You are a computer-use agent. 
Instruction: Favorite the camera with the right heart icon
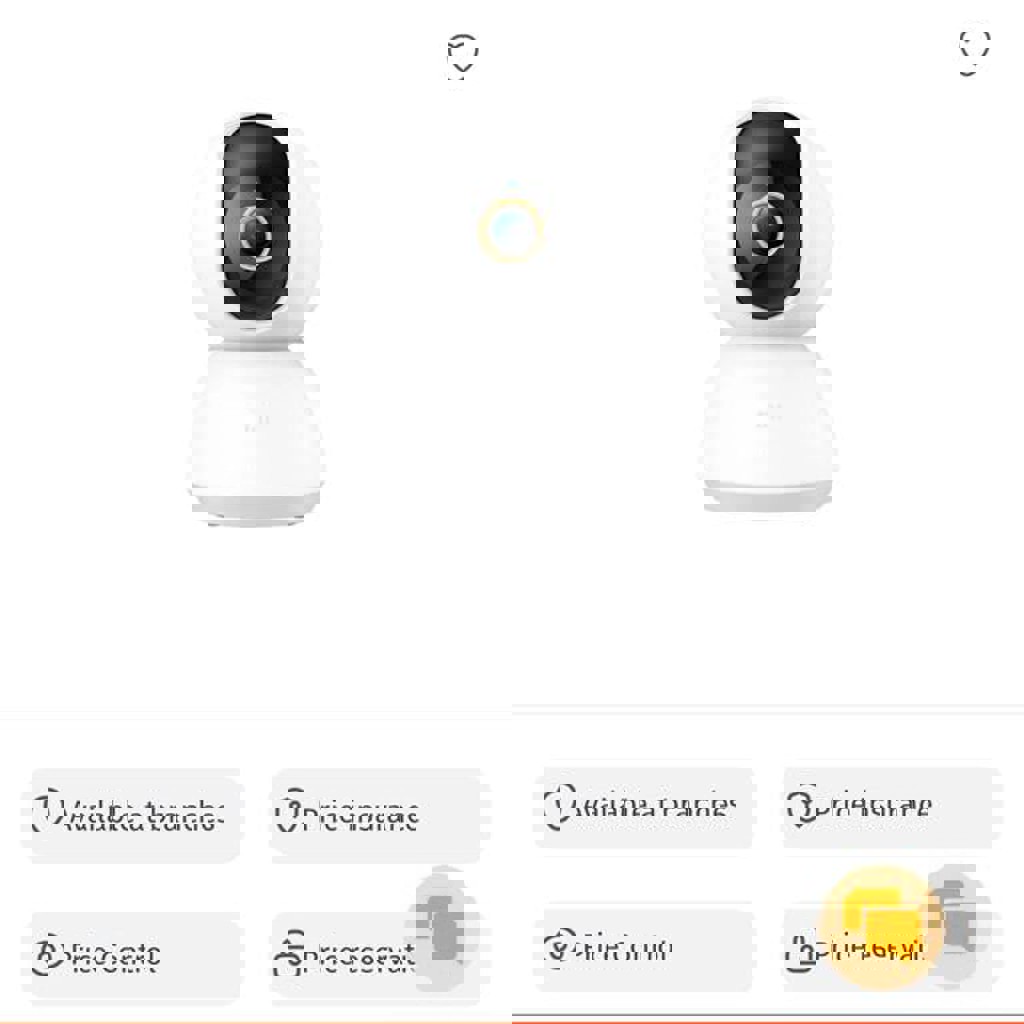click(973, 50)
